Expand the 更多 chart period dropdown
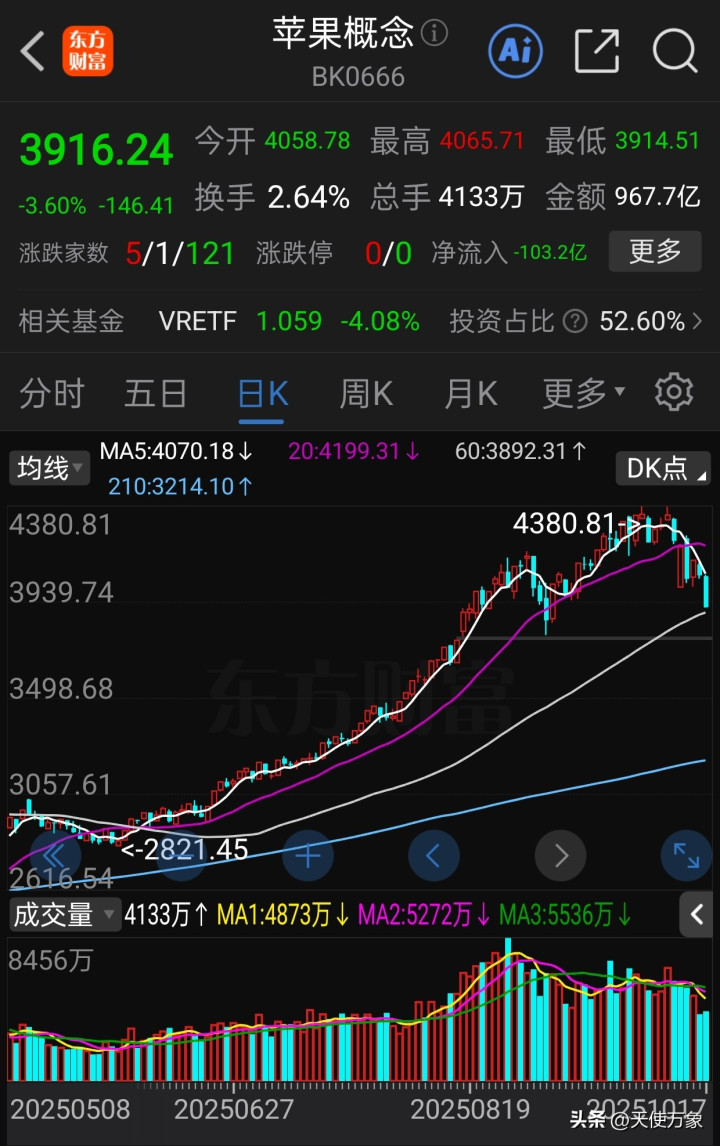The image size is (720, 1146). (583, 394)
